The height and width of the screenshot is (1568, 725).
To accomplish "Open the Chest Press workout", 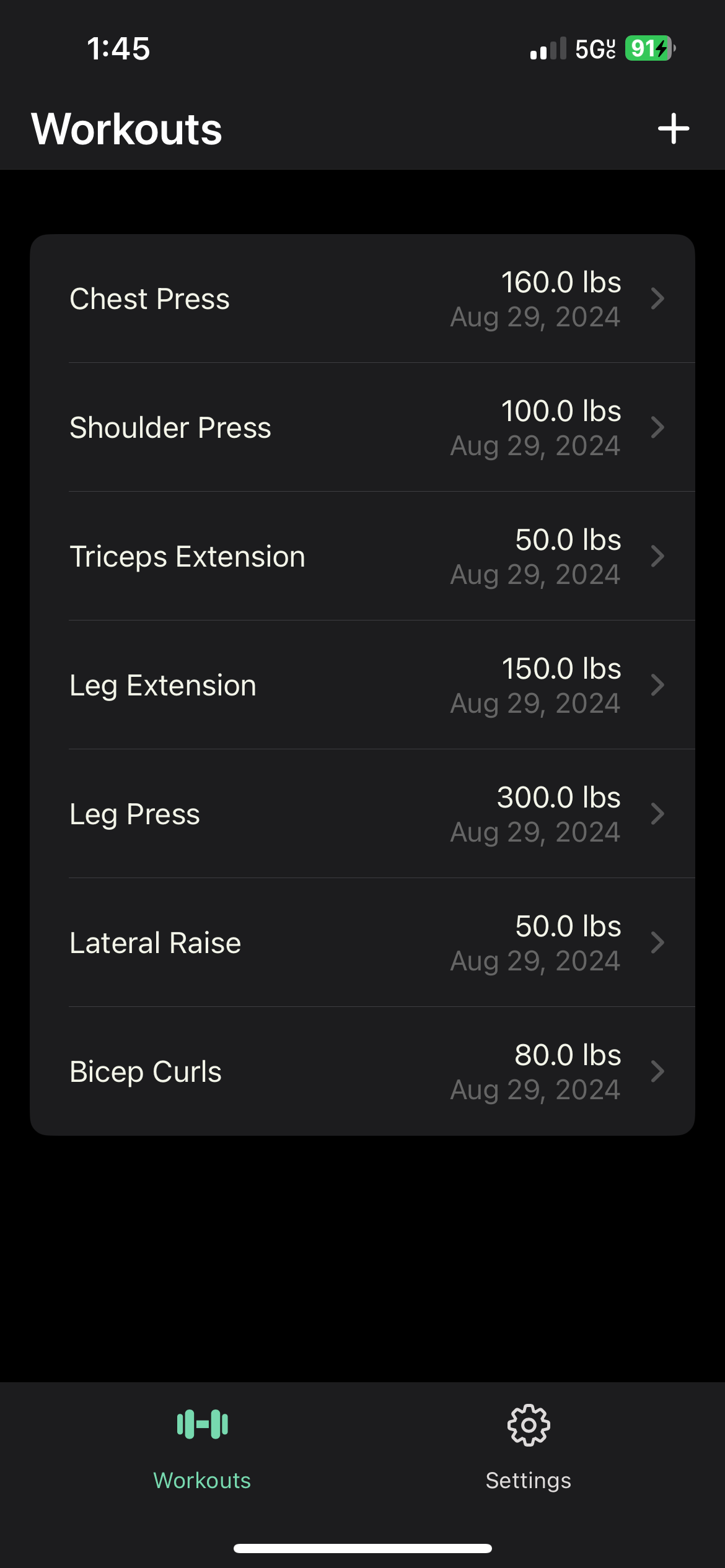I will 362,299.
